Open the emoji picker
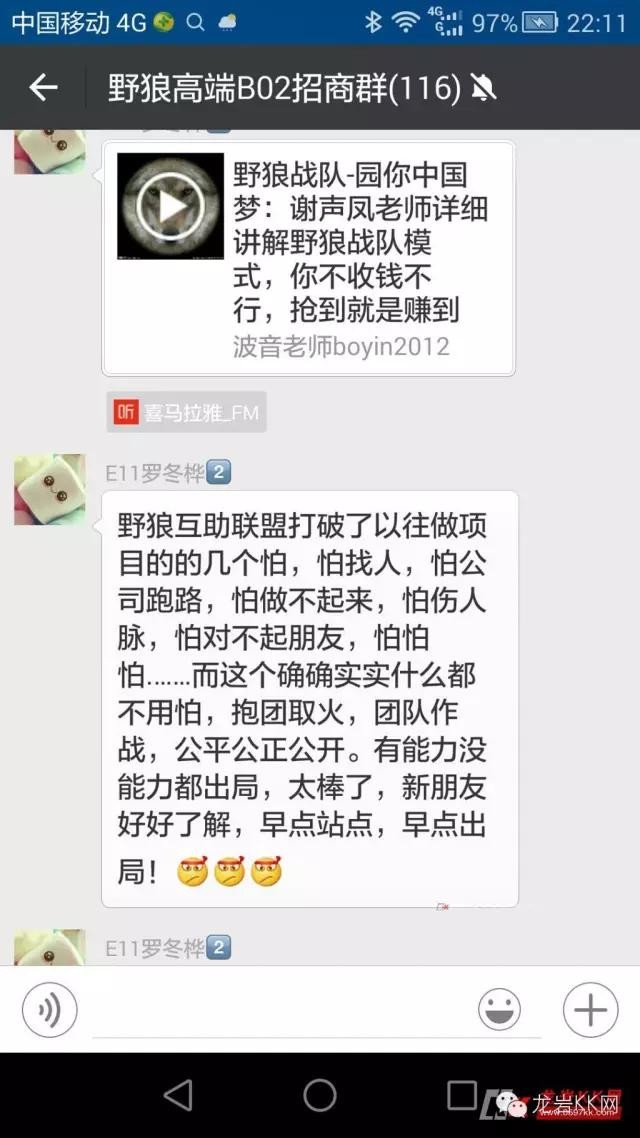 [499, 1009]
